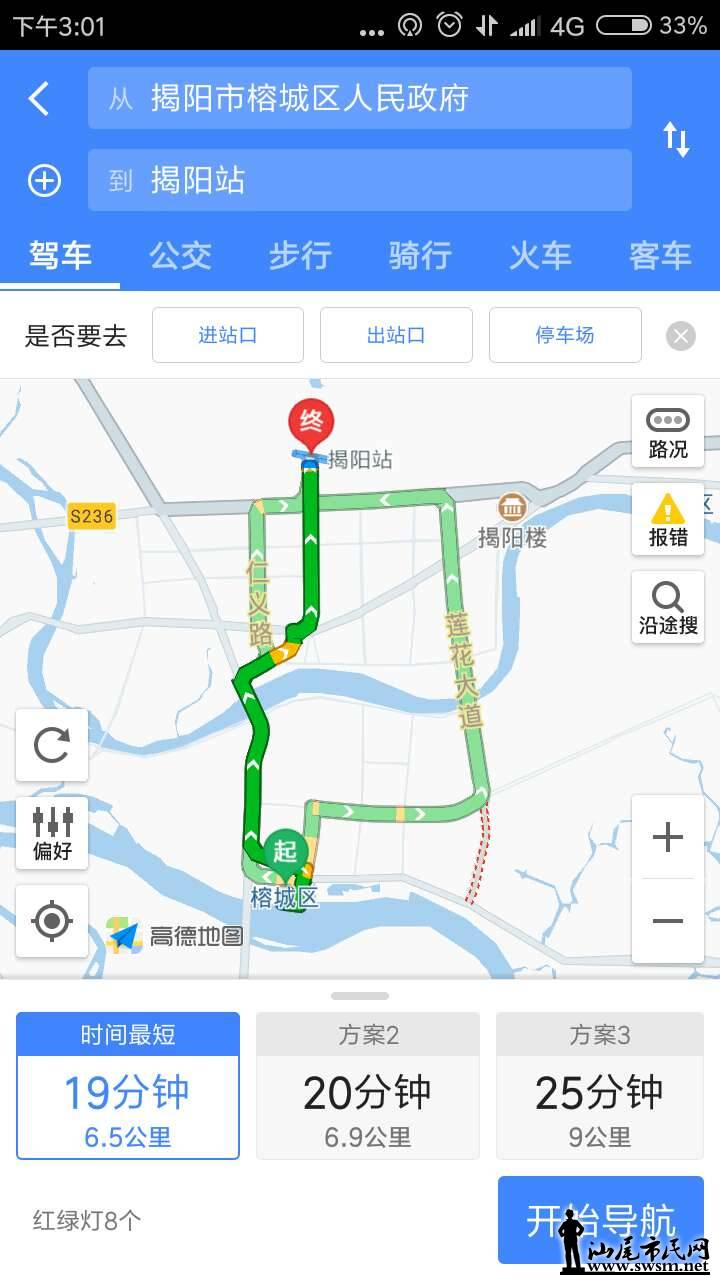Choose the 出站口 suggestion chip
This screenshot has height=1280, width=720.
(x=396, y=335)
